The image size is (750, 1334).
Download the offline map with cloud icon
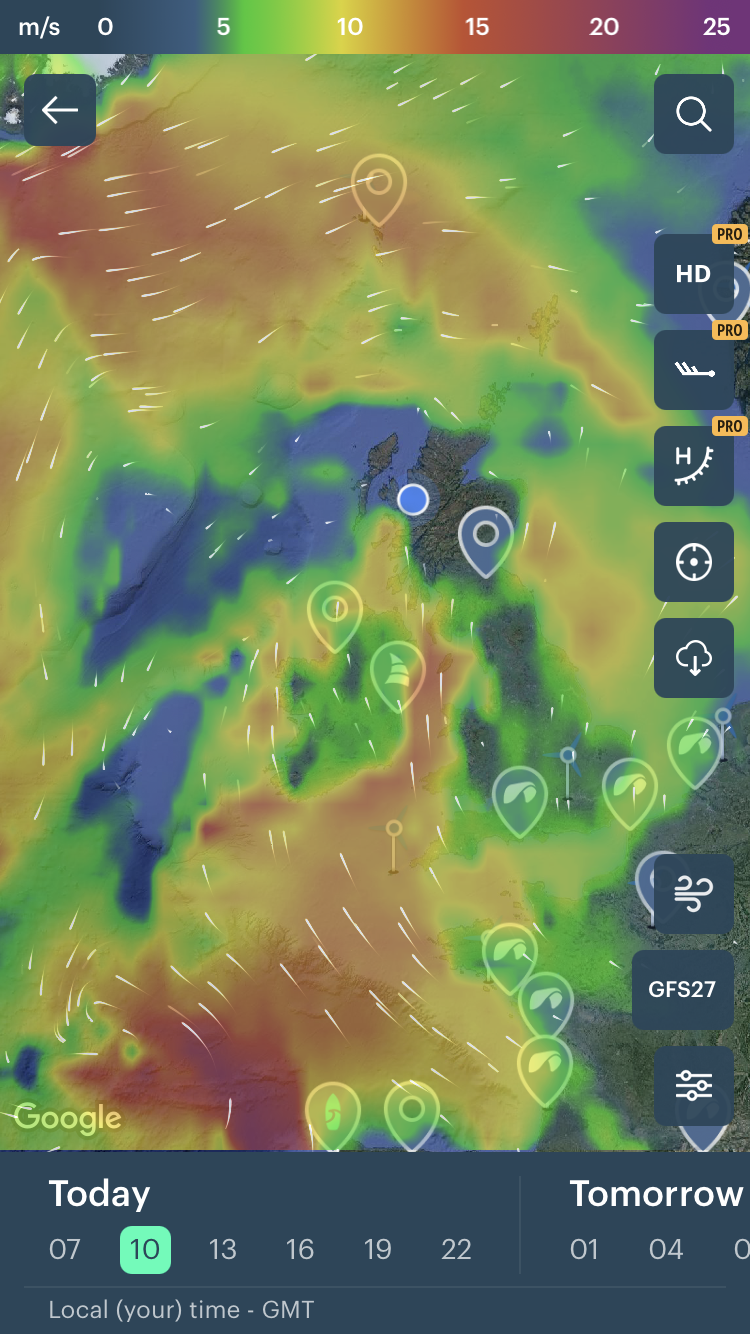(694, 658)
